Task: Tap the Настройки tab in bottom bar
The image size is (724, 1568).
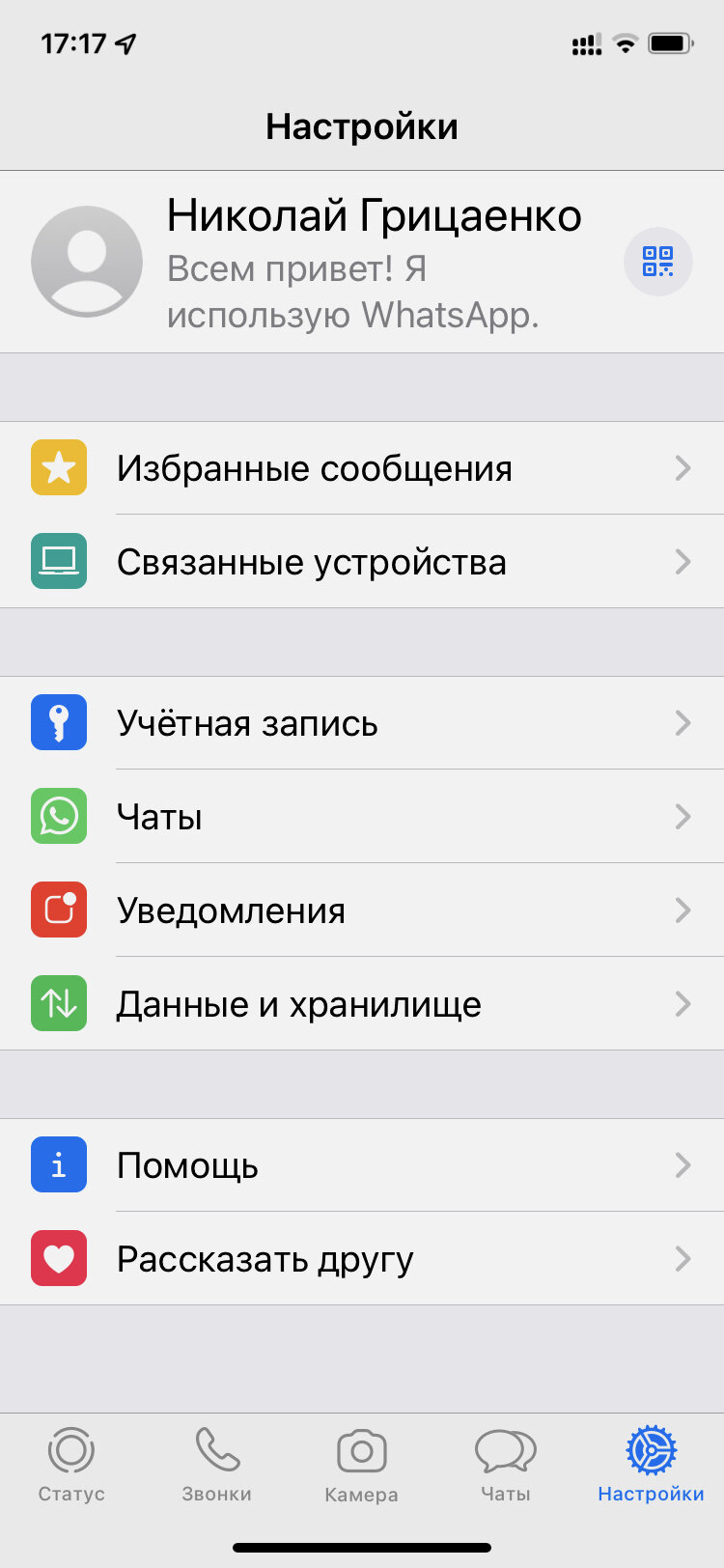Action: point(652,1466)
